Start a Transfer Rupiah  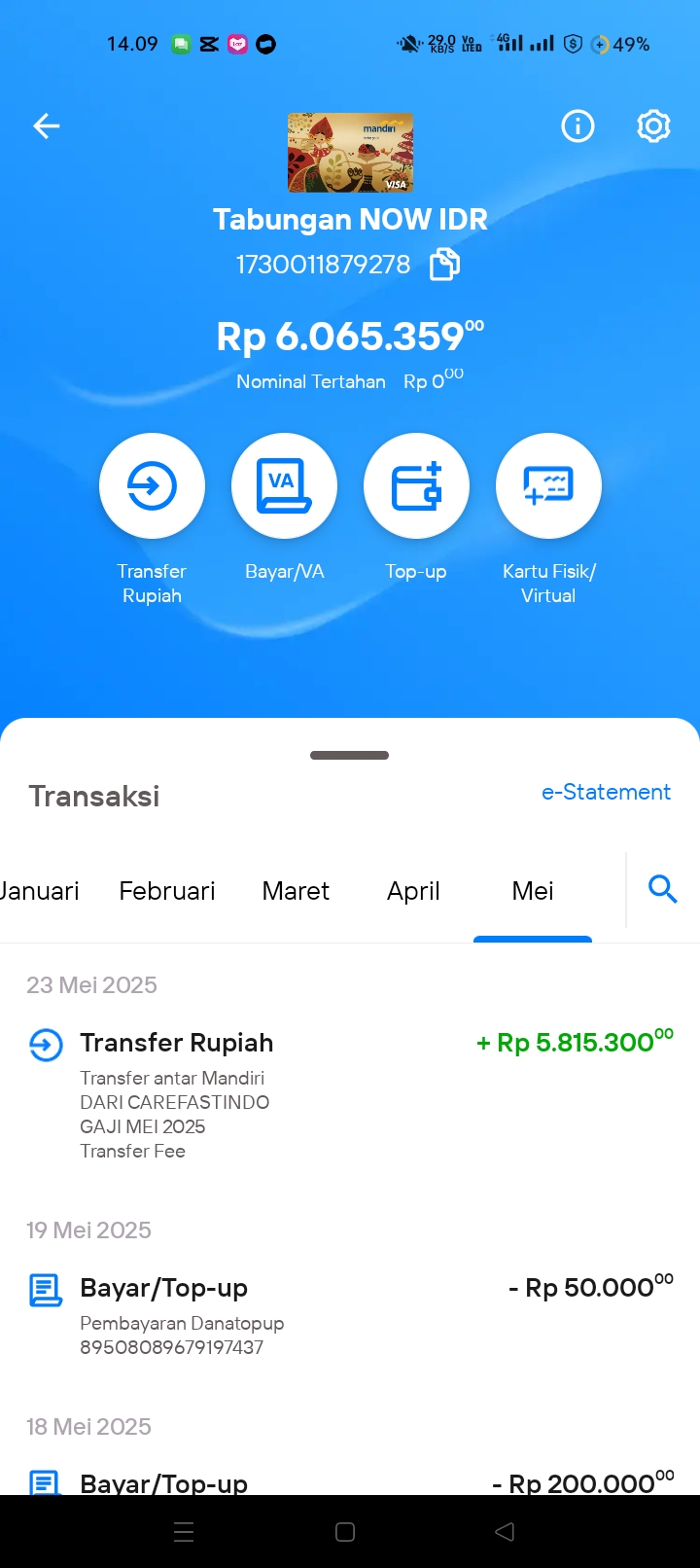tap(152, 485)
